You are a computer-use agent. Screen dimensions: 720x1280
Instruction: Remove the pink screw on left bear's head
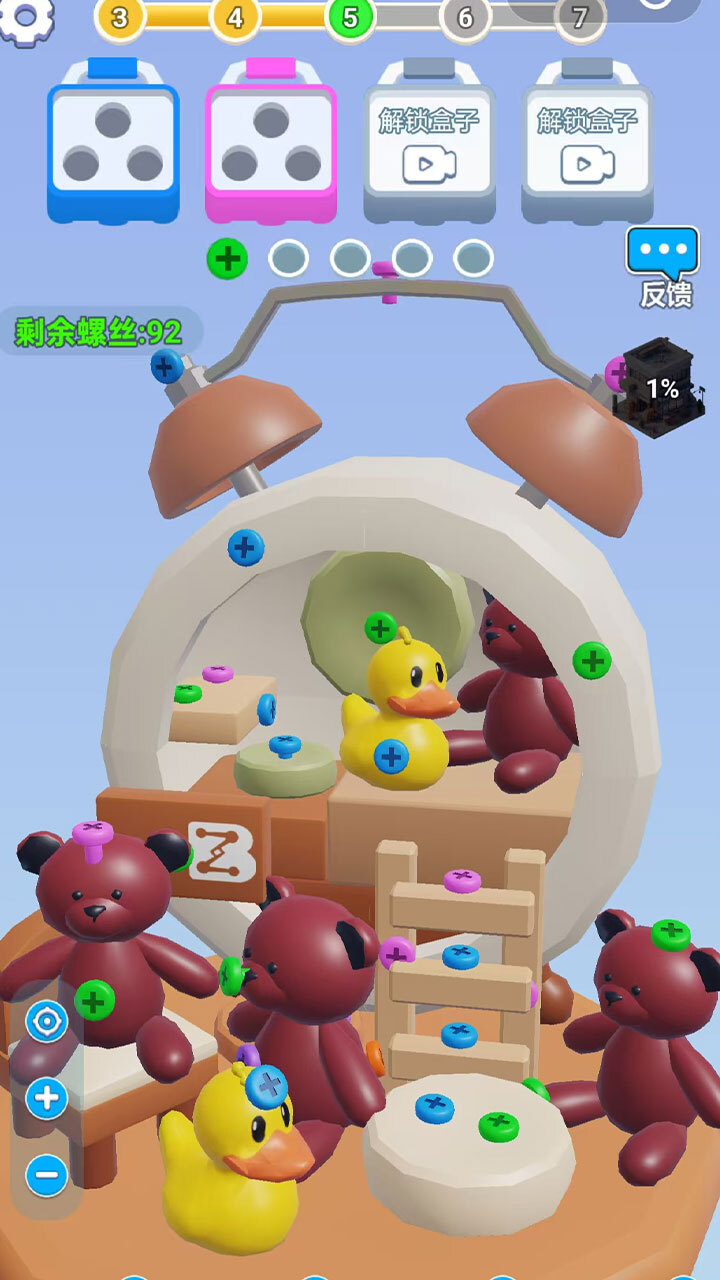click(x=92, y=832)
